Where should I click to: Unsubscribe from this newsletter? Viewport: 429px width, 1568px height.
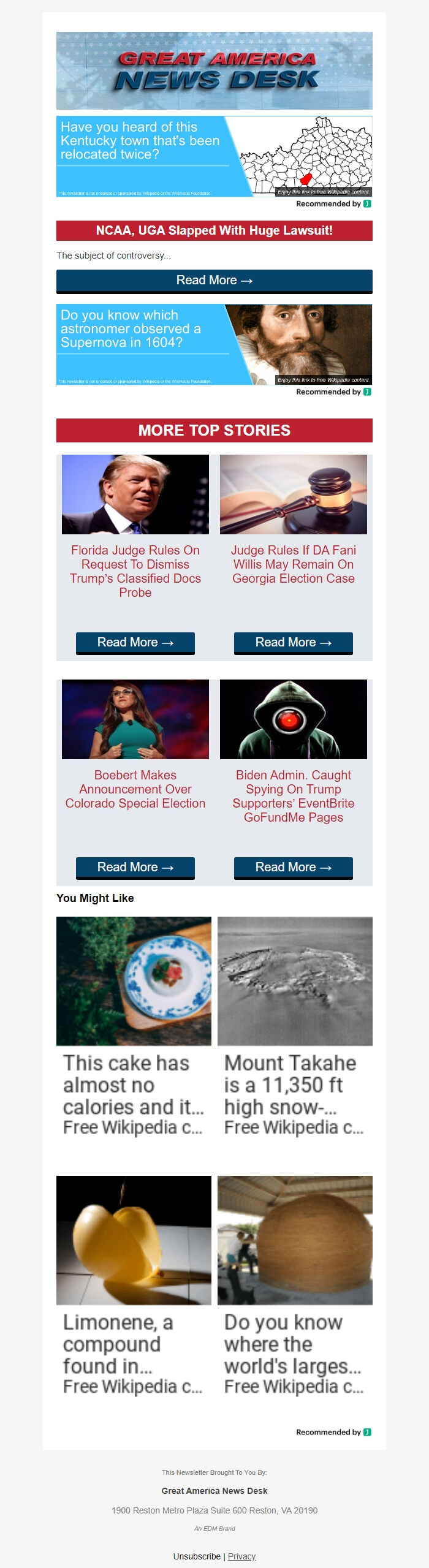tap(197, 1556)
